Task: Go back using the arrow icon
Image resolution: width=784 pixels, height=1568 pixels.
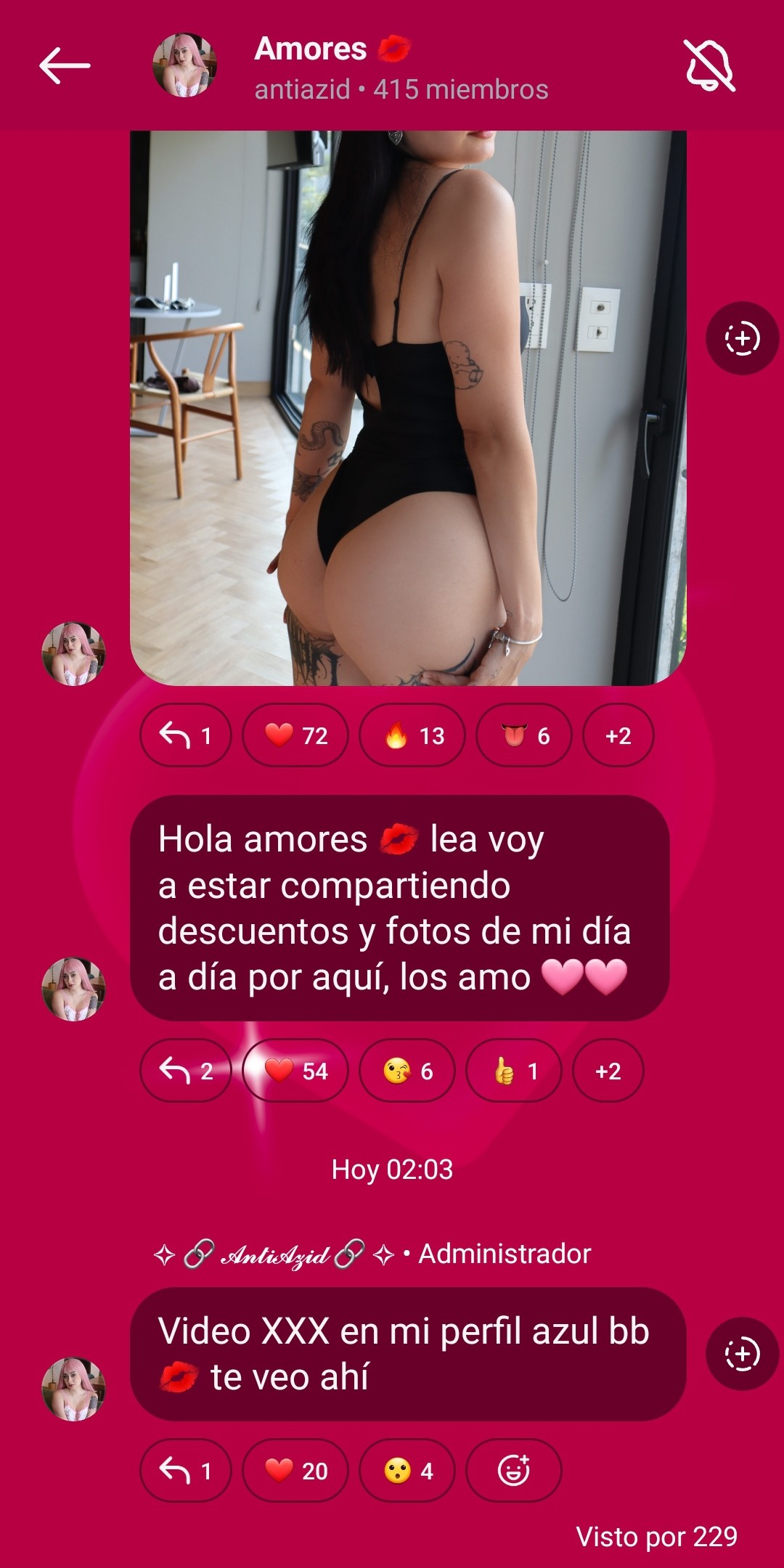Action: (x=65, y=65)
